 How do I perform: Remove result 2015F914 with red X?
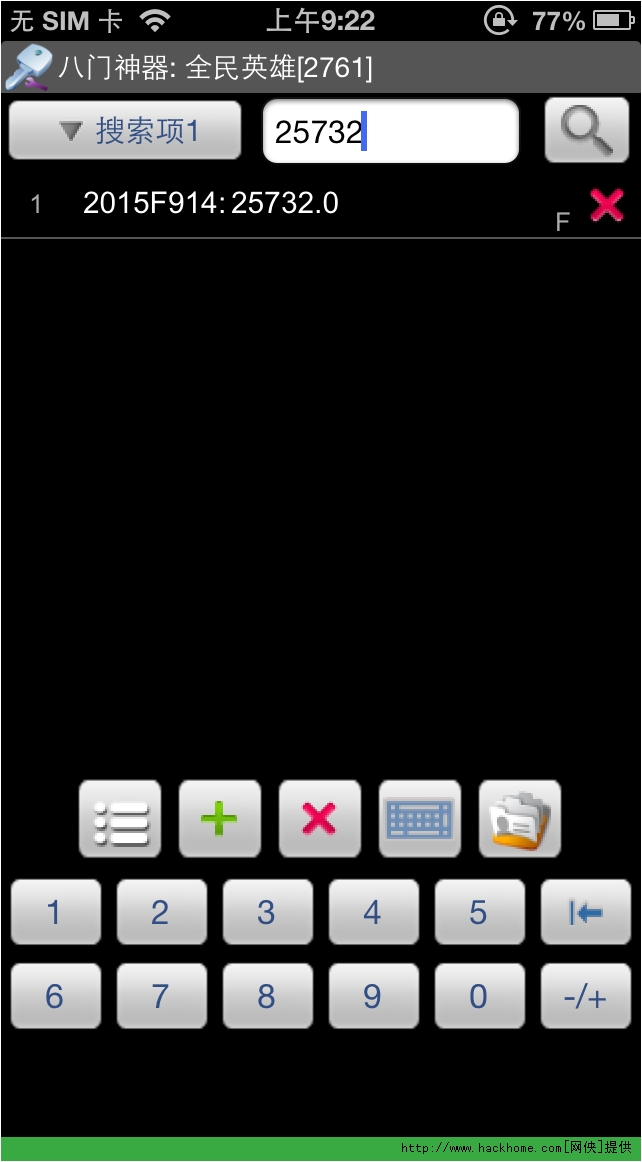click(x=606, y=206)
